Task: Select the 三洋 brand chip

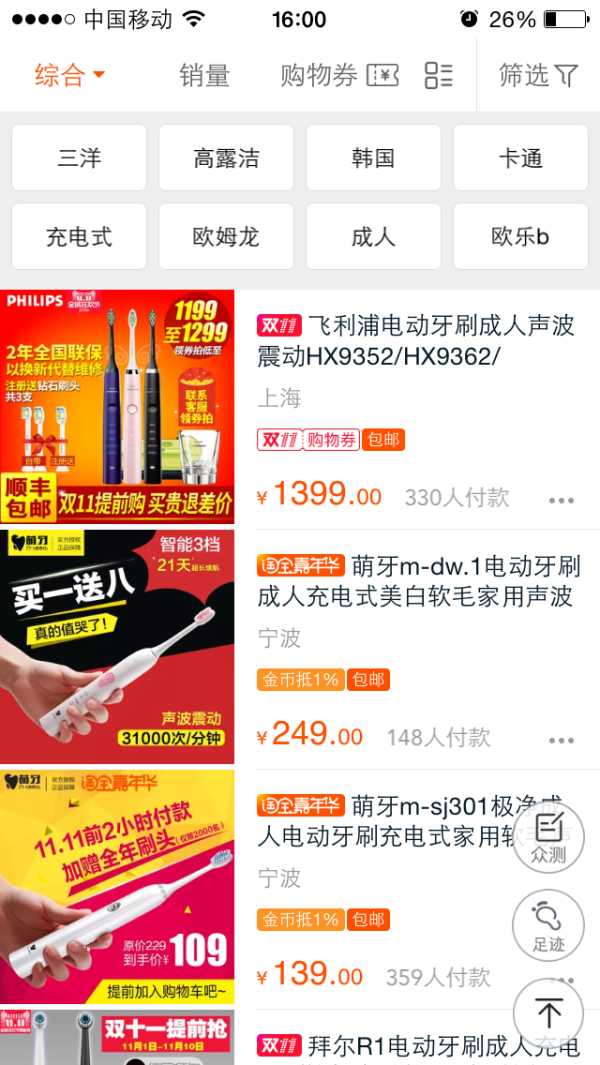Action: point(79,158)
